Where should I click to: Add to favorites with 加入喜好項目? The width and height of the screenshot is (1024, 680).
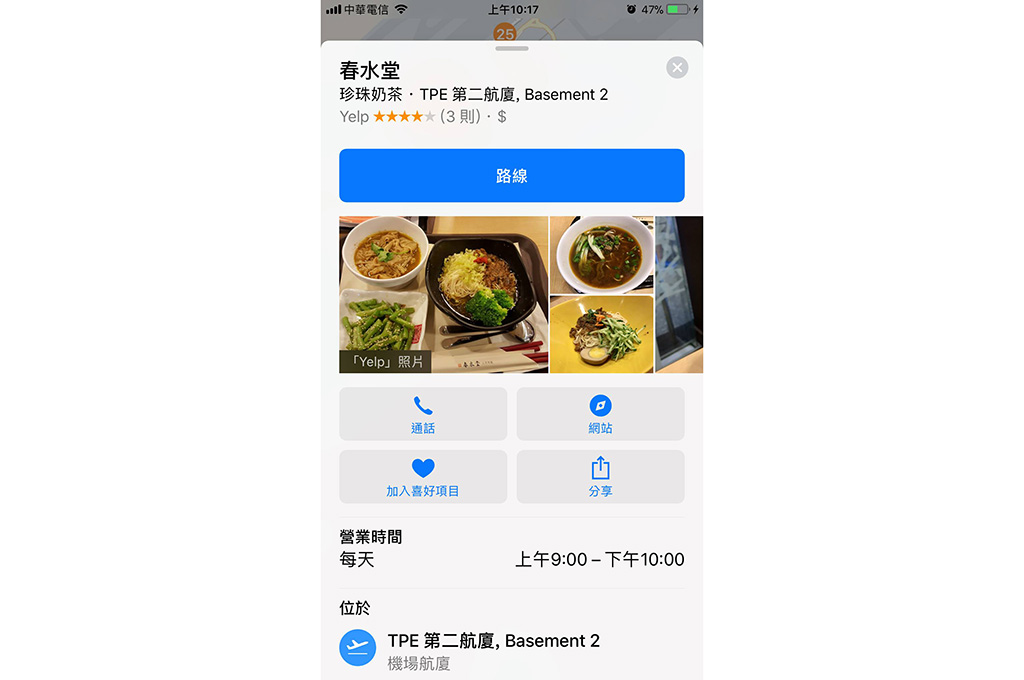pyautogui.click(x=423, y=477)
